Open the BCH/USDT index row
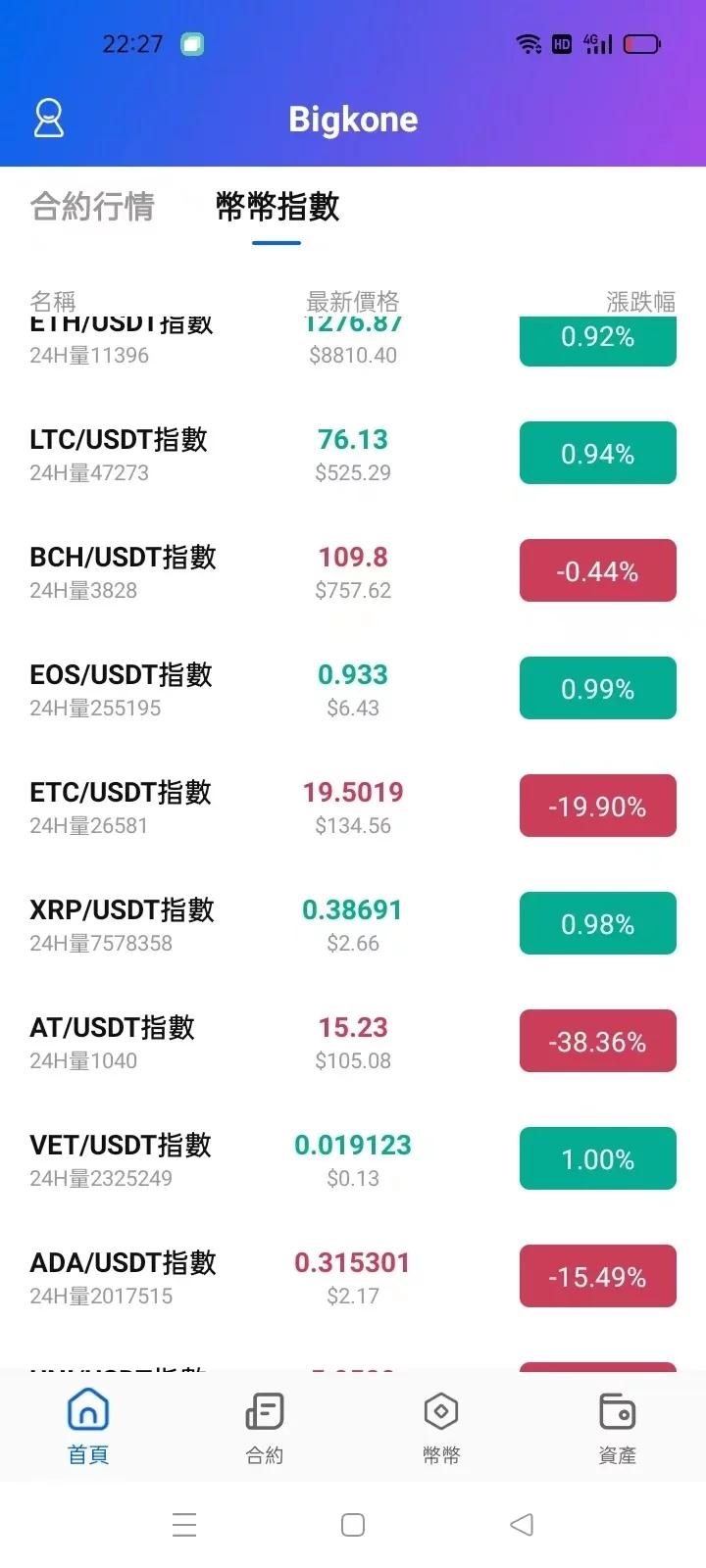 pos(353,571)
